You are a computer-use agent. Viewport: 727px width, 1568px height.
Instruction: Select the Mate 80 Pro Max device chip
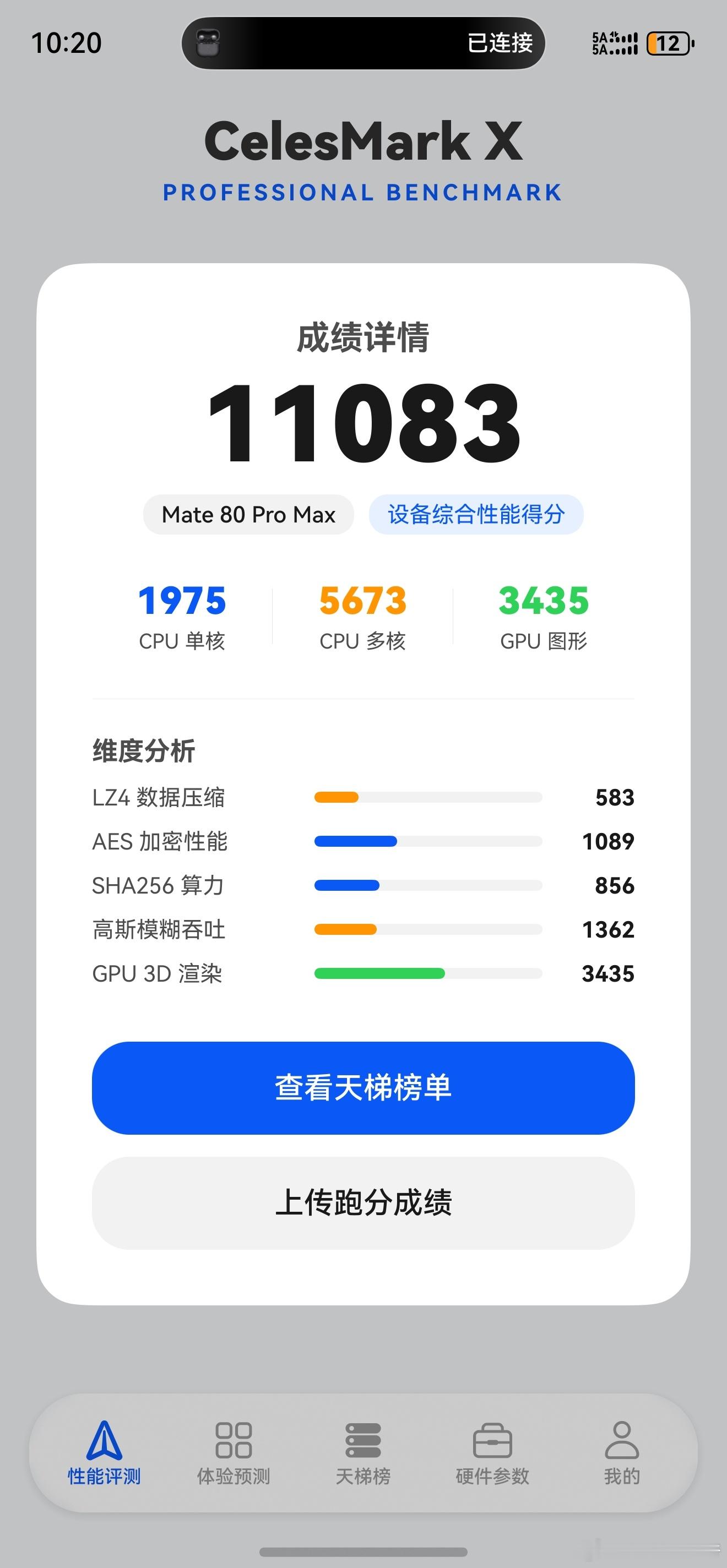[248, 514]
